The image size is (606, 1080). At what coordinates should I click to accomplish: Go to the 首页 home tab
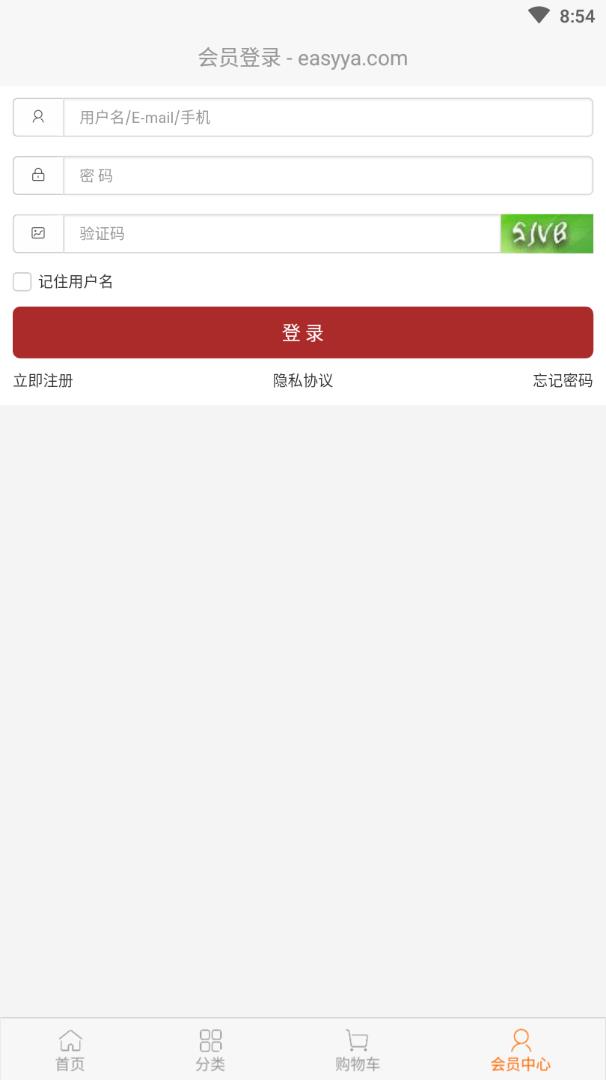point(70,1050)
